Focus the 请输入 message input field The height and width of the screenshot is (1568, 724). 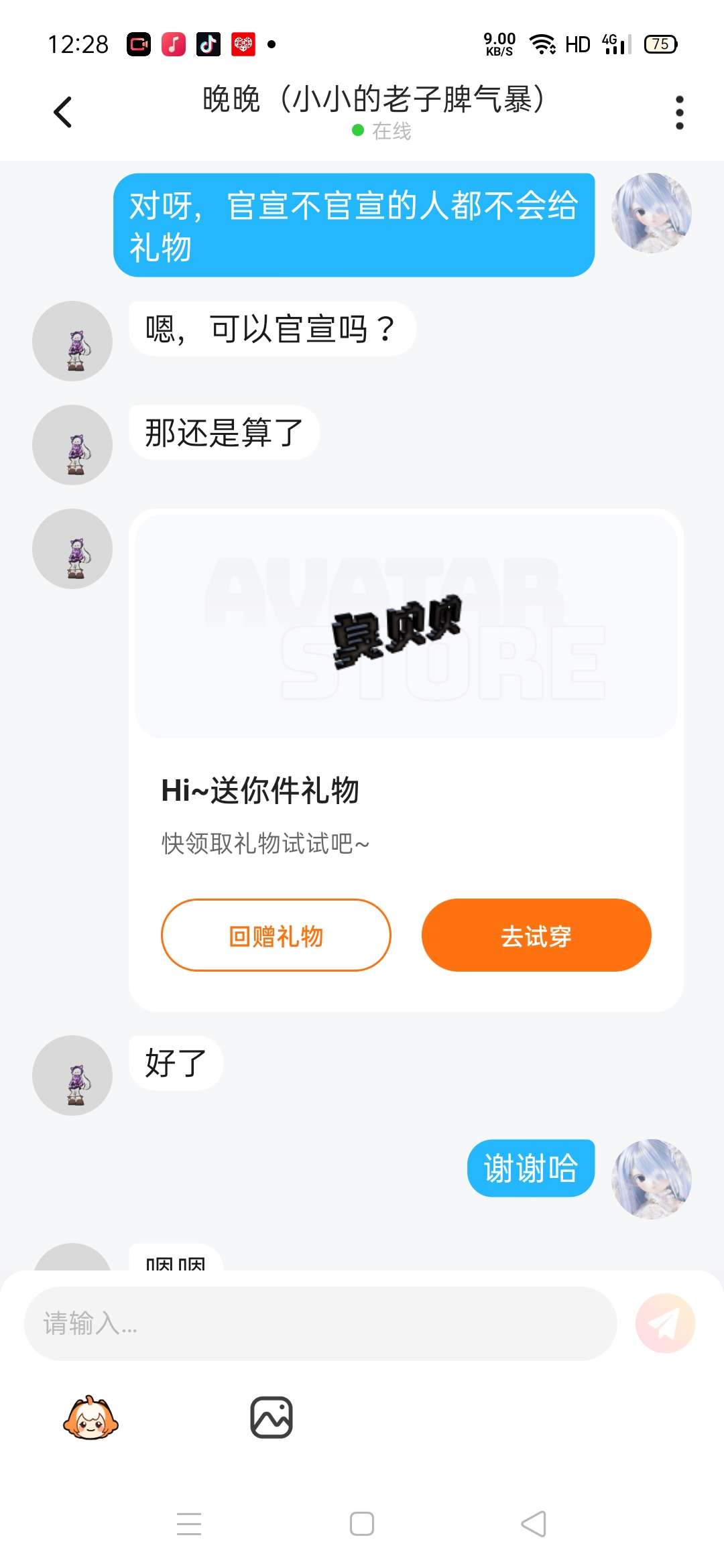coord(320,1323)
